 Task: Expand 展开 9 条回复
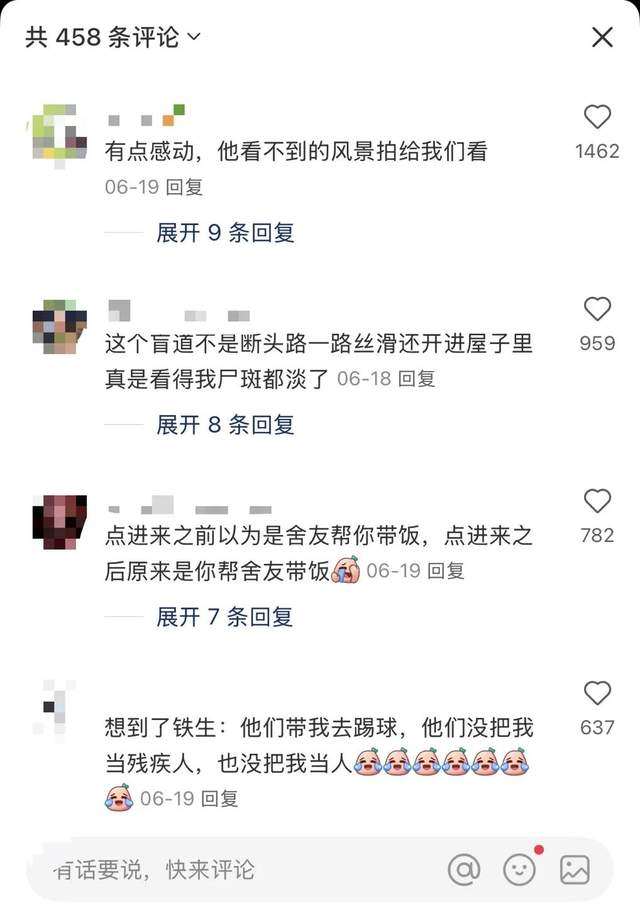click(x=225, y=233)
